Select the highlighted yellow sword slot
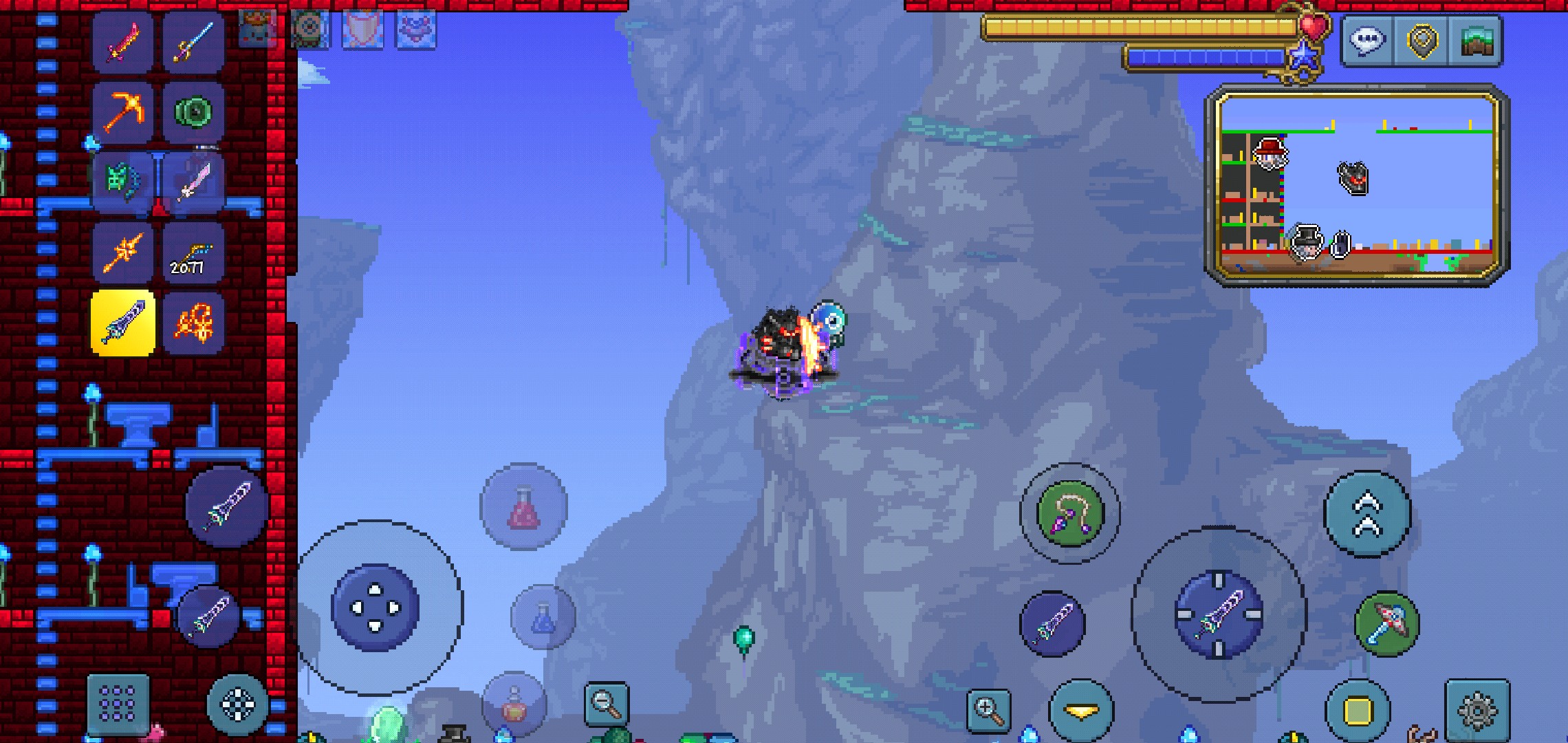The height and width of the screenshot is (743, 1568). 123,323
